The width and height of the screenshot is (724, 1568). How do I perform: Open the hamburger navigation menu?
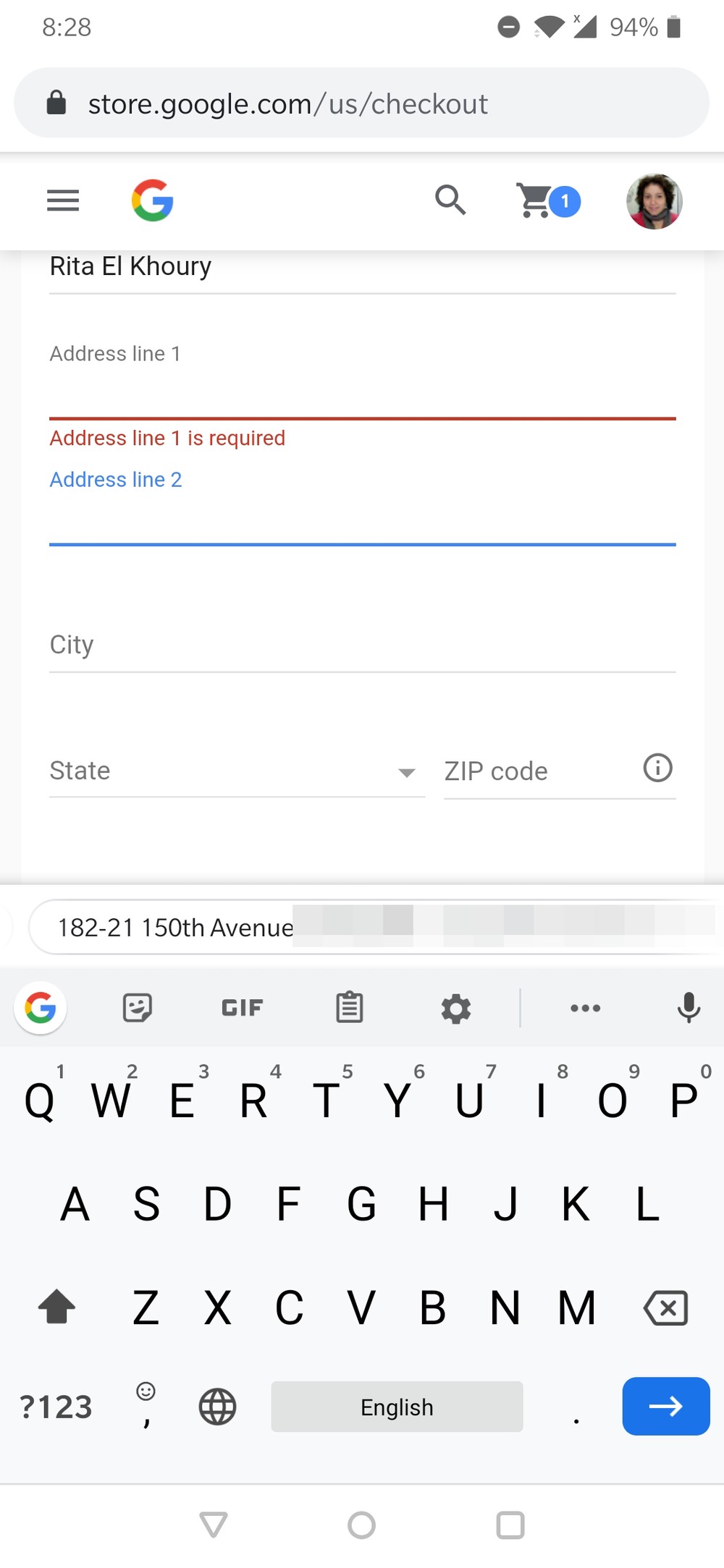click(63, 200)
